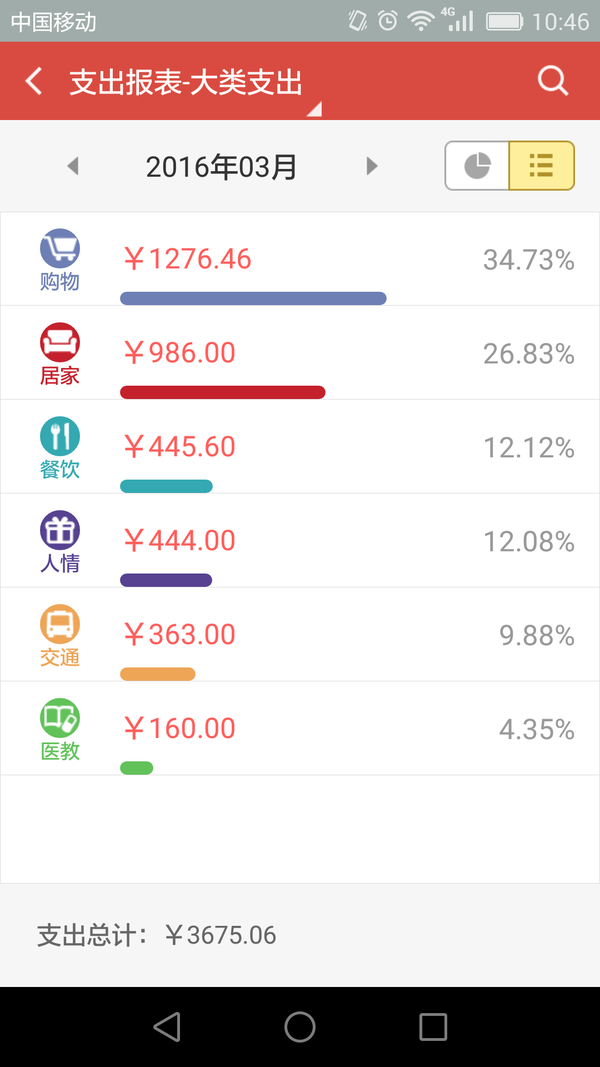This screenshot has height=1067, width=600.
Task: Tap the system home button
Action: 300,1027
